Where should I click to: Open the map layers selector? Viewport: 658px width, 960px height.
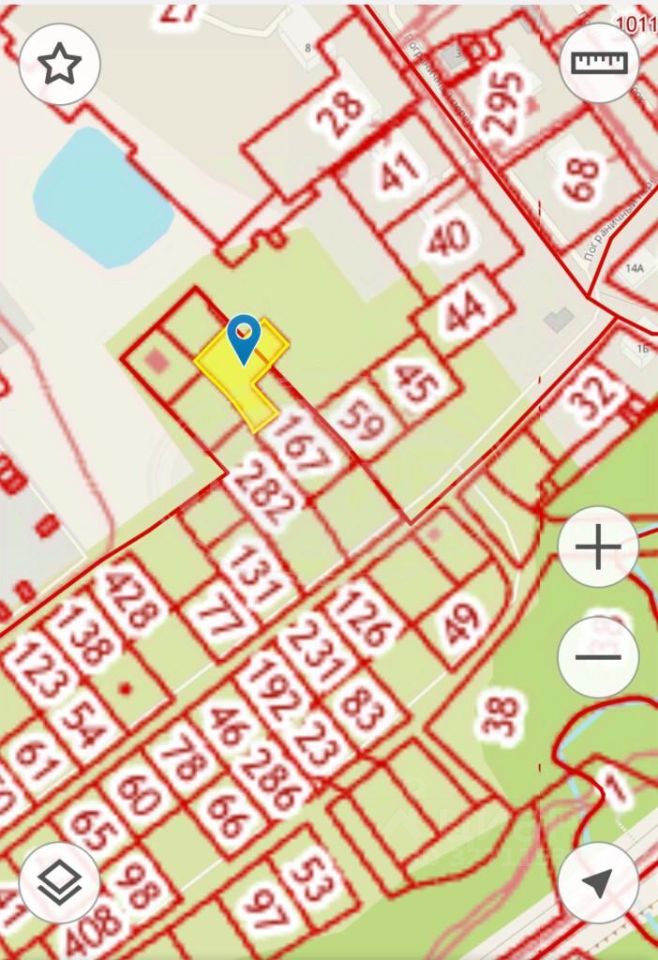point(59,882)
